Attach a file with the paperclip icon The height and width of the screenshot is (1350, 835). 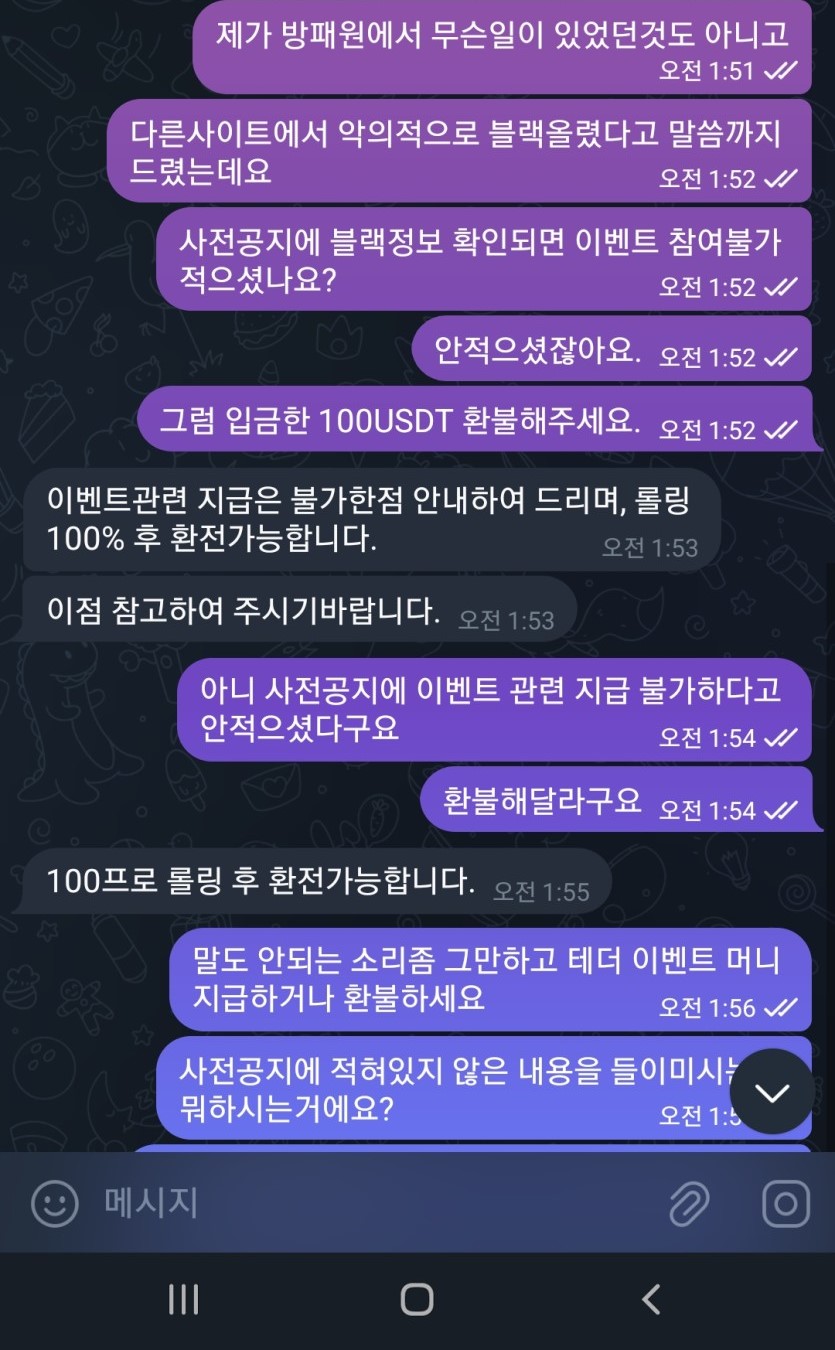[x=689, y=1203]
